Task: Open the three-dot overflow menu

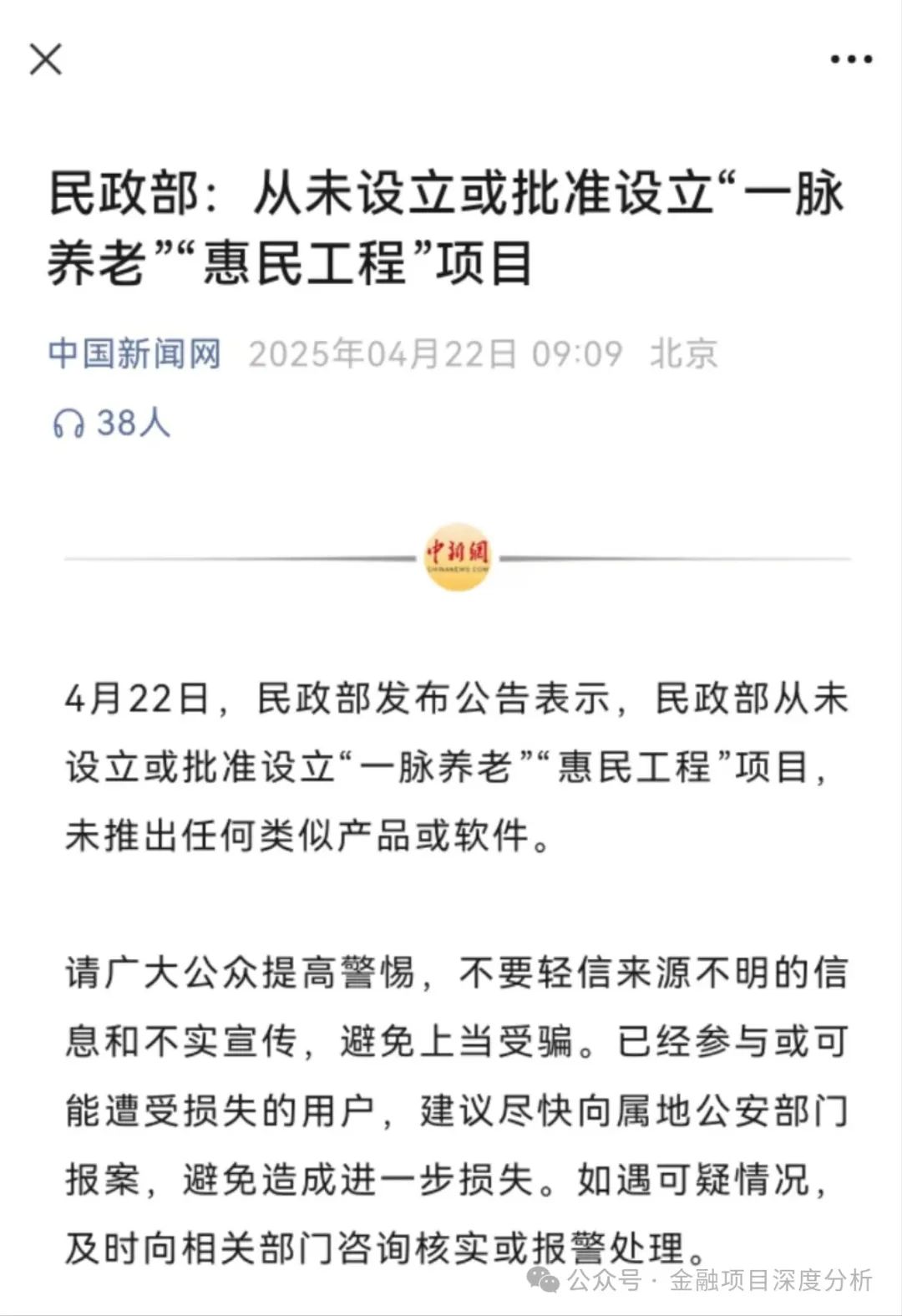Action: [850, 59]
